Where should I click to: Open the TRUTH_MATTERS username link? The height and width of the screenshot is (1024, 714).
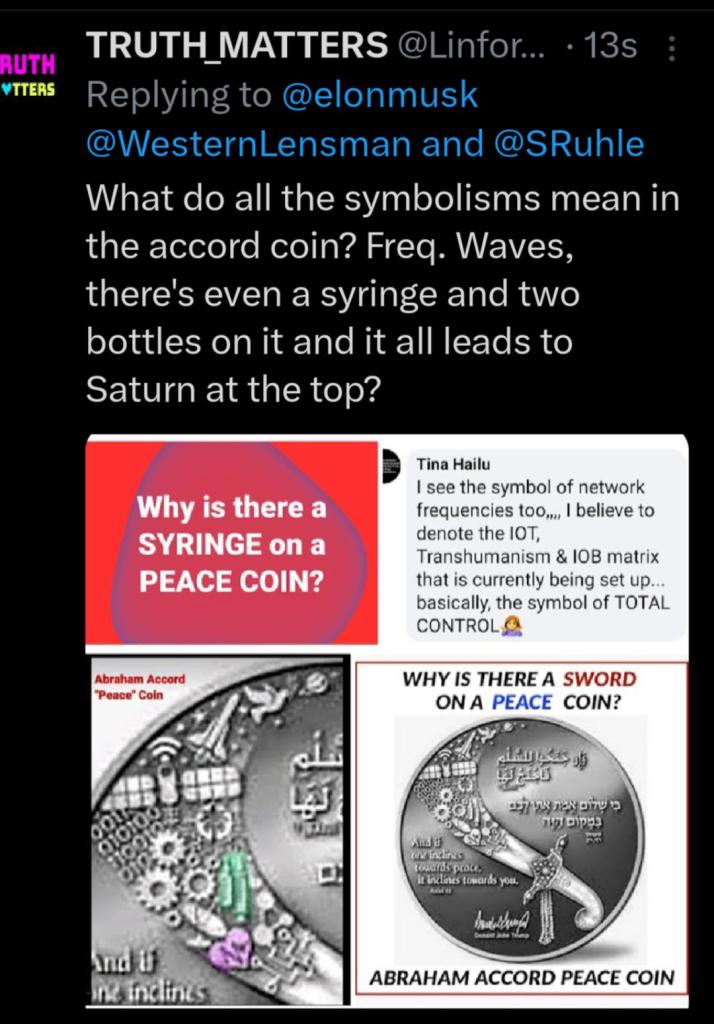(237, 45)
